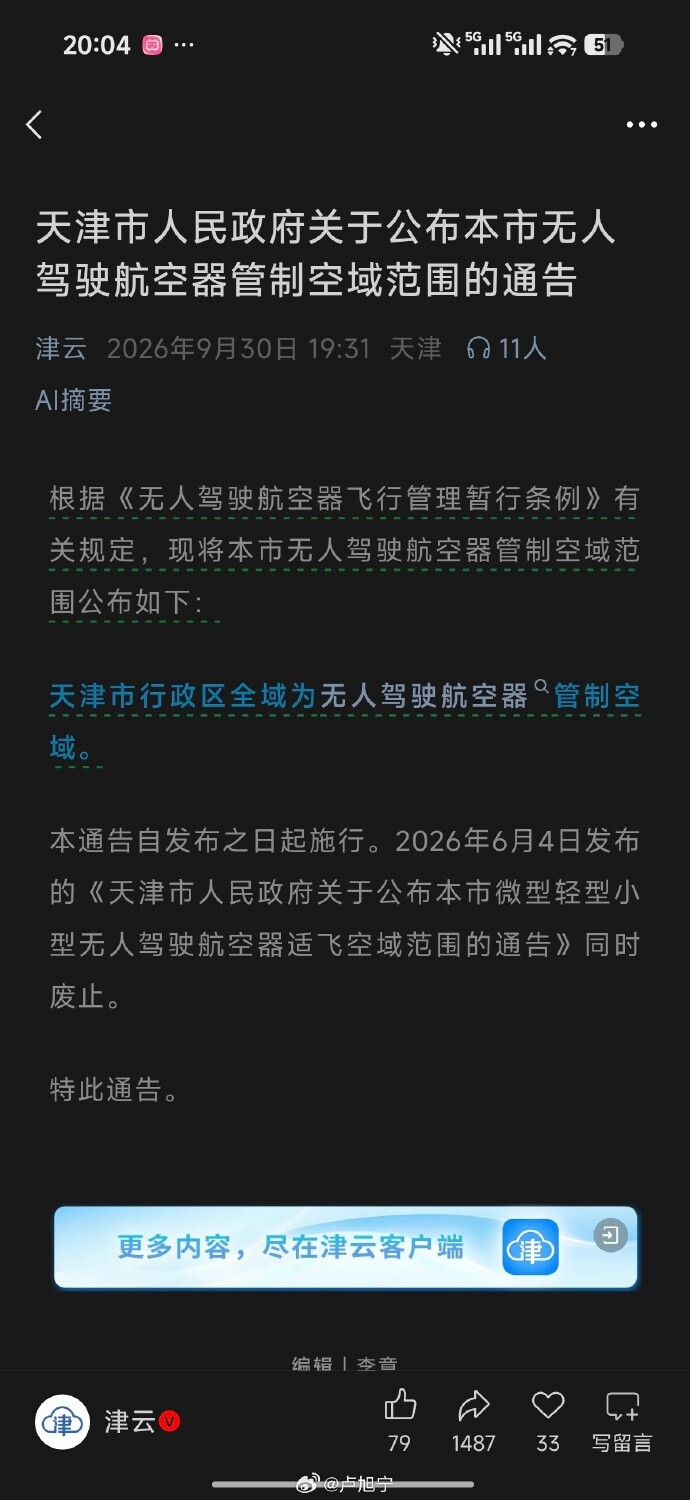690x1500 pixels.
Task: Open the 津云客户端 promotion banner
Action: [x=345, y=1247]
